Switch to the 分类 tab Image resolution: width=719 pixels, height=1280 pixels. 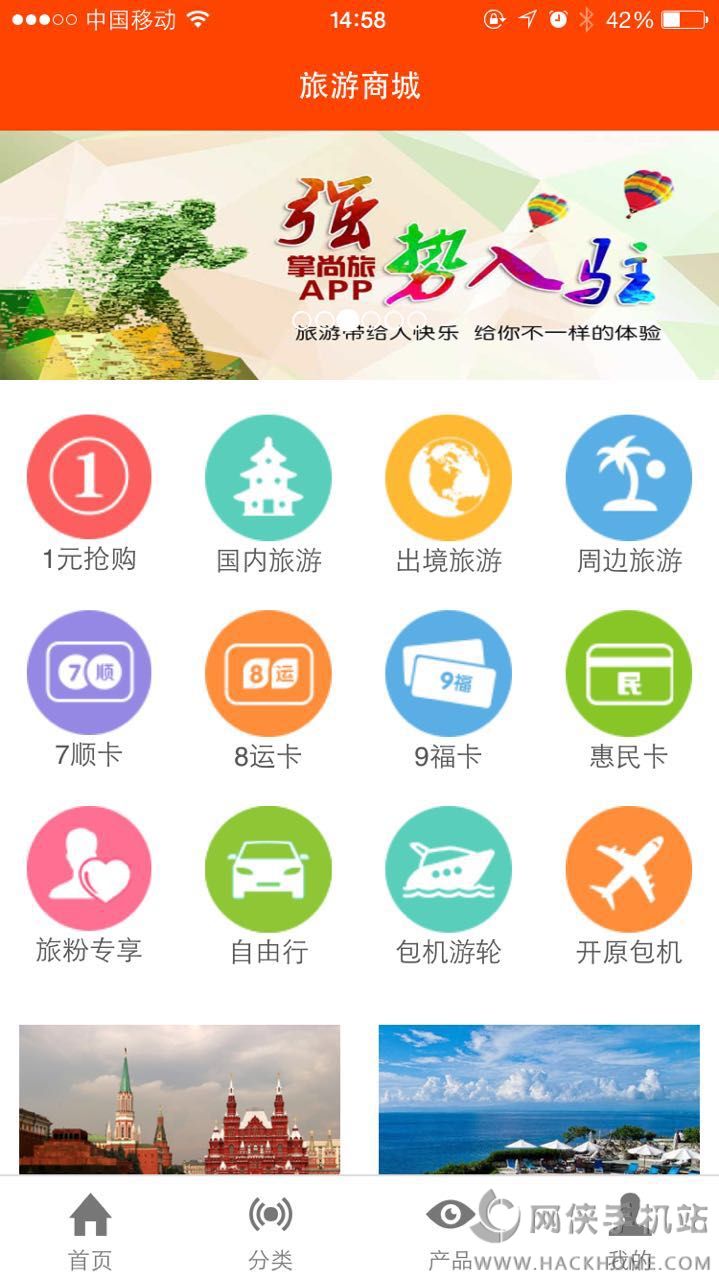270,1230
